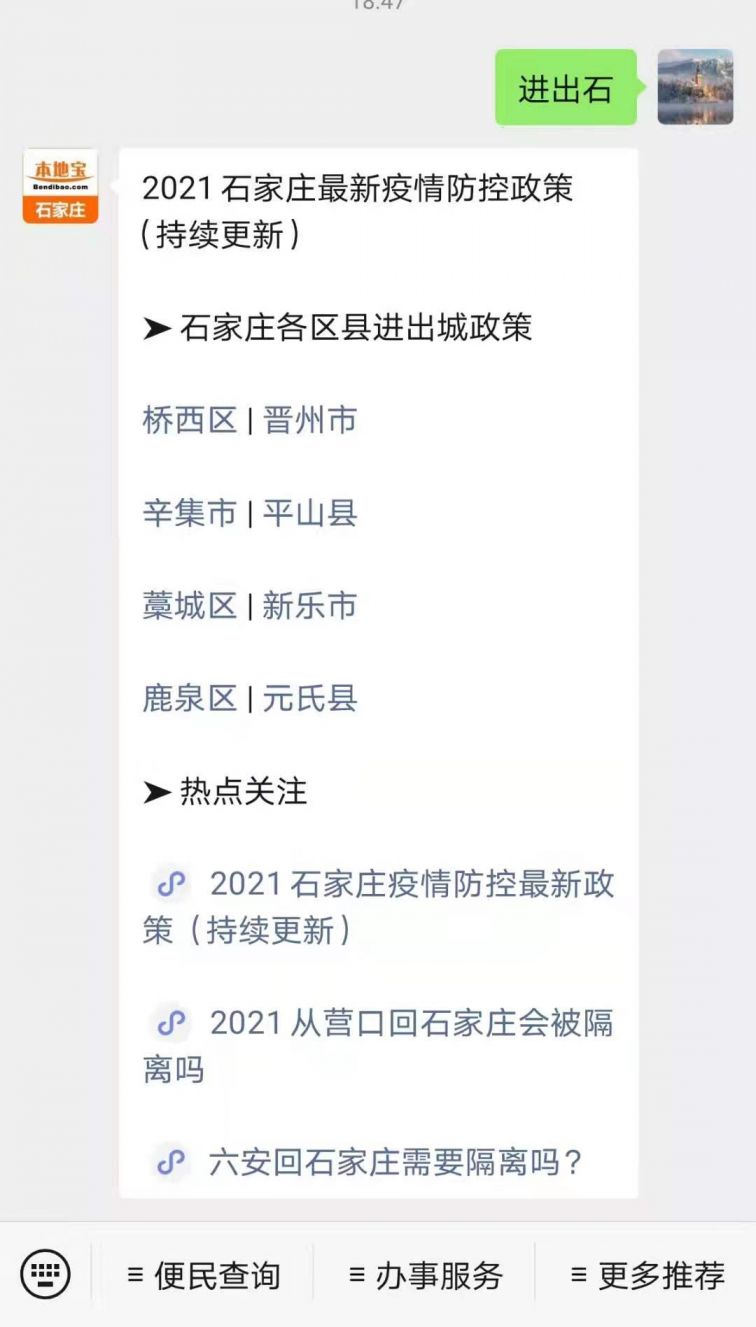
Task: Open the 辛集市 policy link
Action: click(x=190, y=513)
